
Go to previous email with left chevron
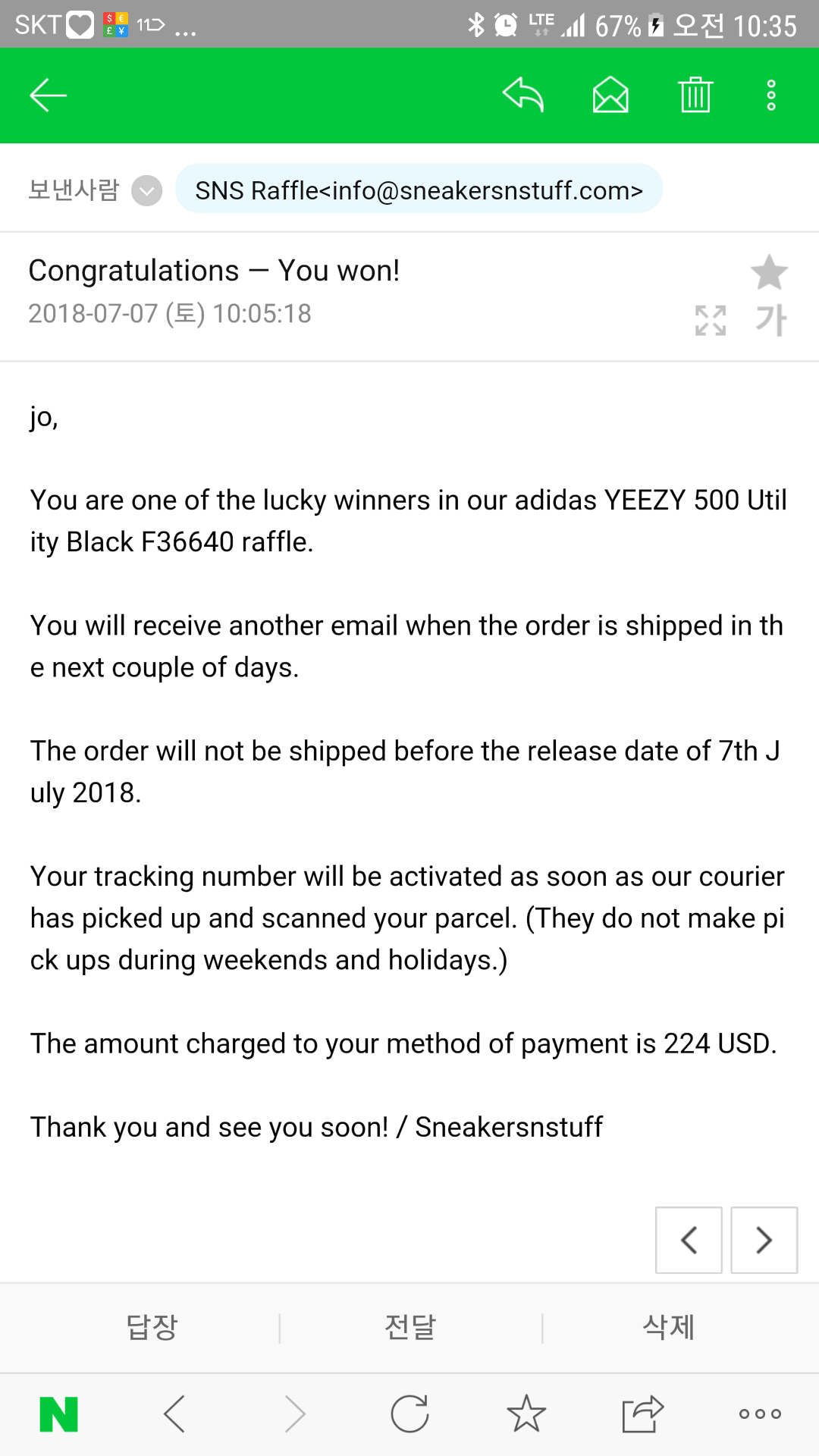[689, 1240]
